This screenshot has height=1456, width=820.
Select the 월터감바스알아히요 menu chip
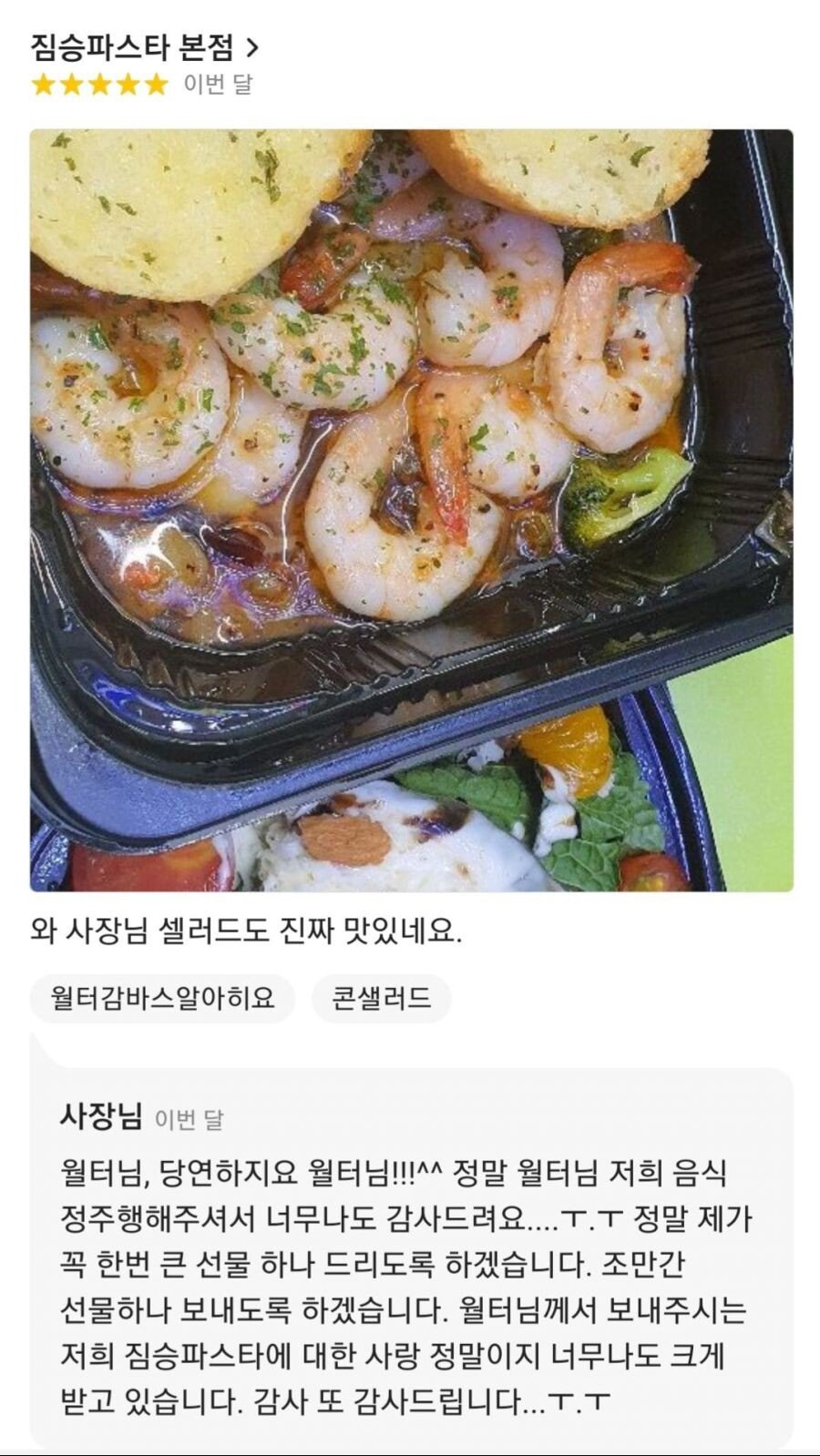pos(162,999)
